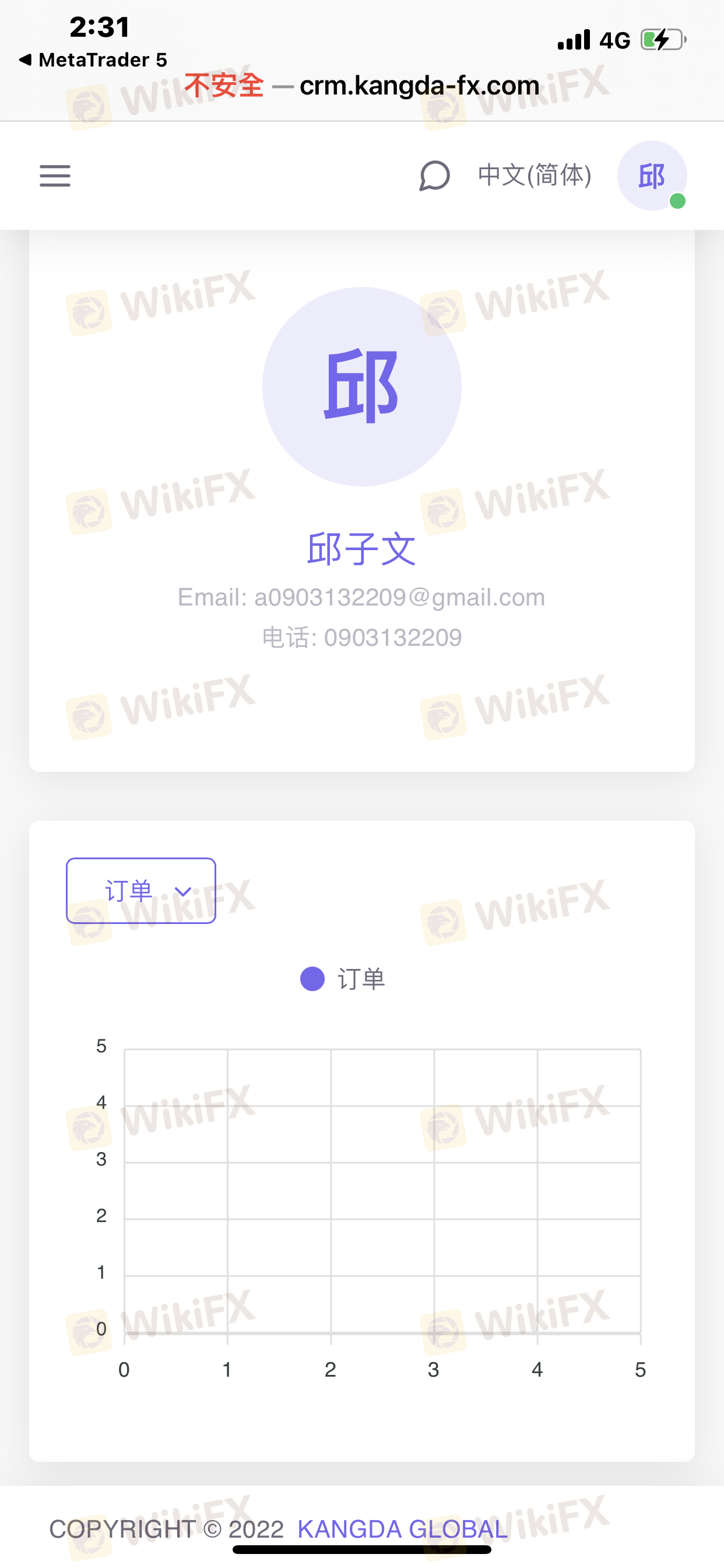Open the chat bubble icon

pos(434,176)
